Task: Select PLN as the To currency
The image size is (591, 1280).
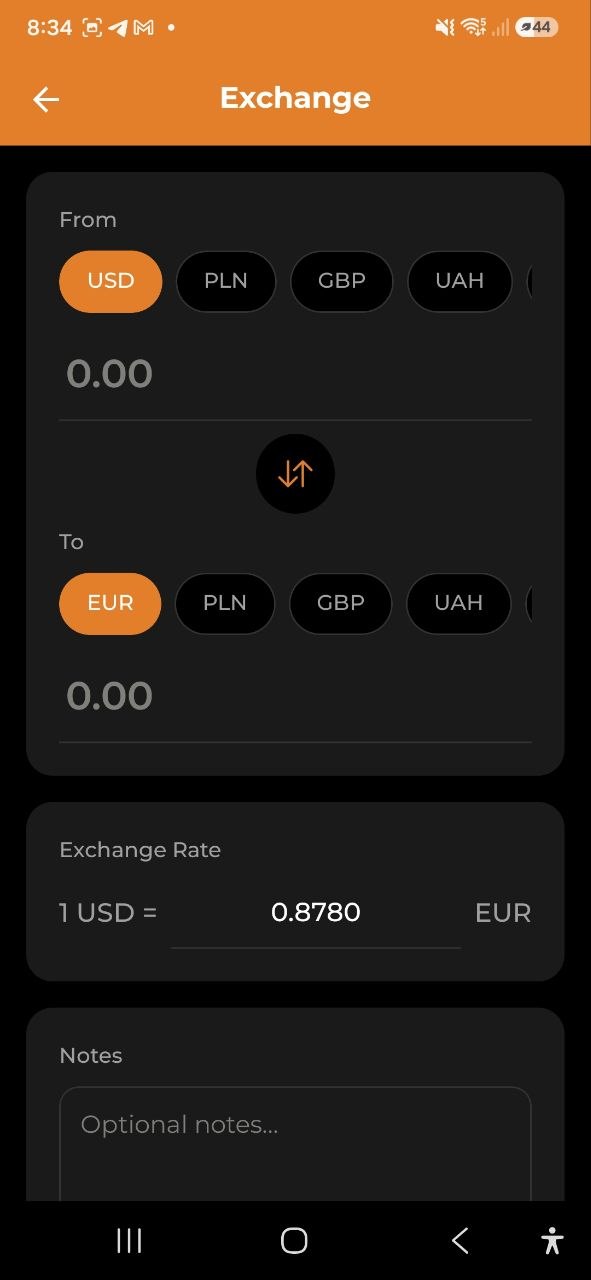Action: click(225, 603)
